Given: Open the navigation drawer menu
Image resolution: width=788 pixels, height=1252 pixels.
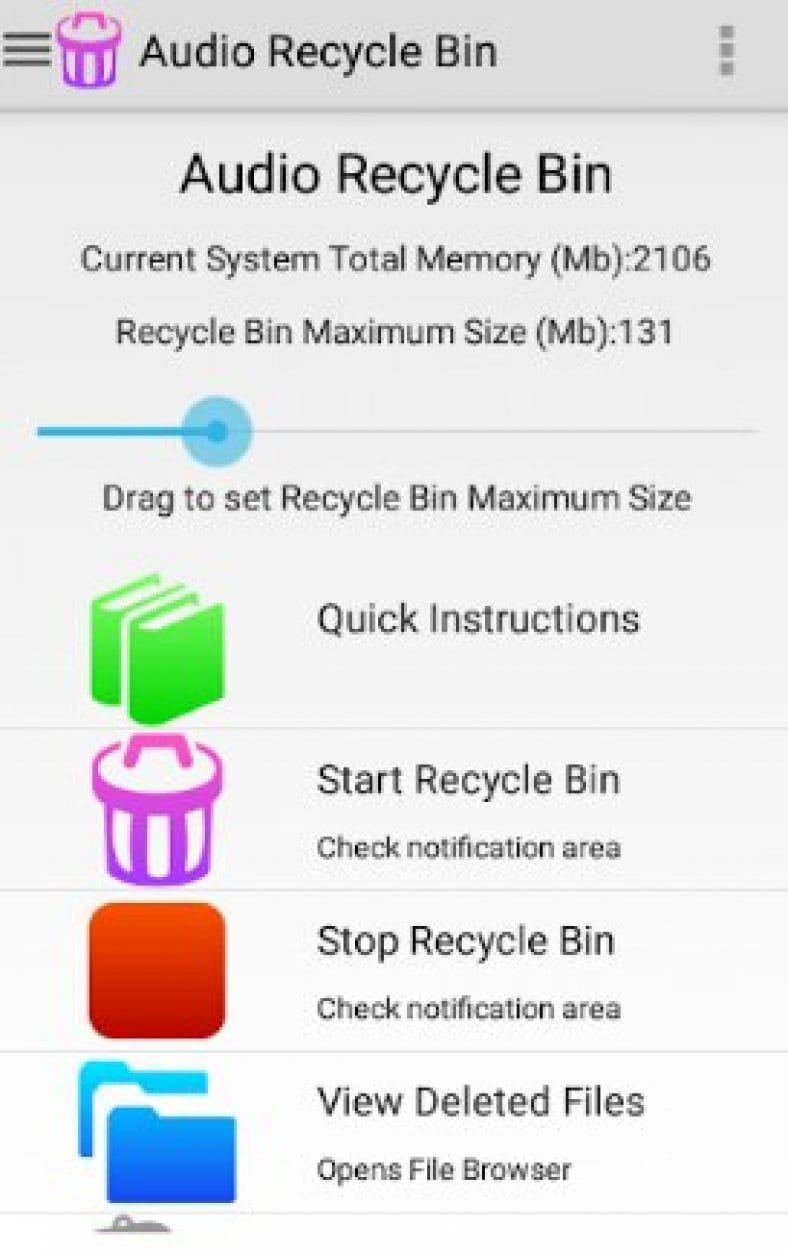Looking at the screenshot, I should (26, 50).
